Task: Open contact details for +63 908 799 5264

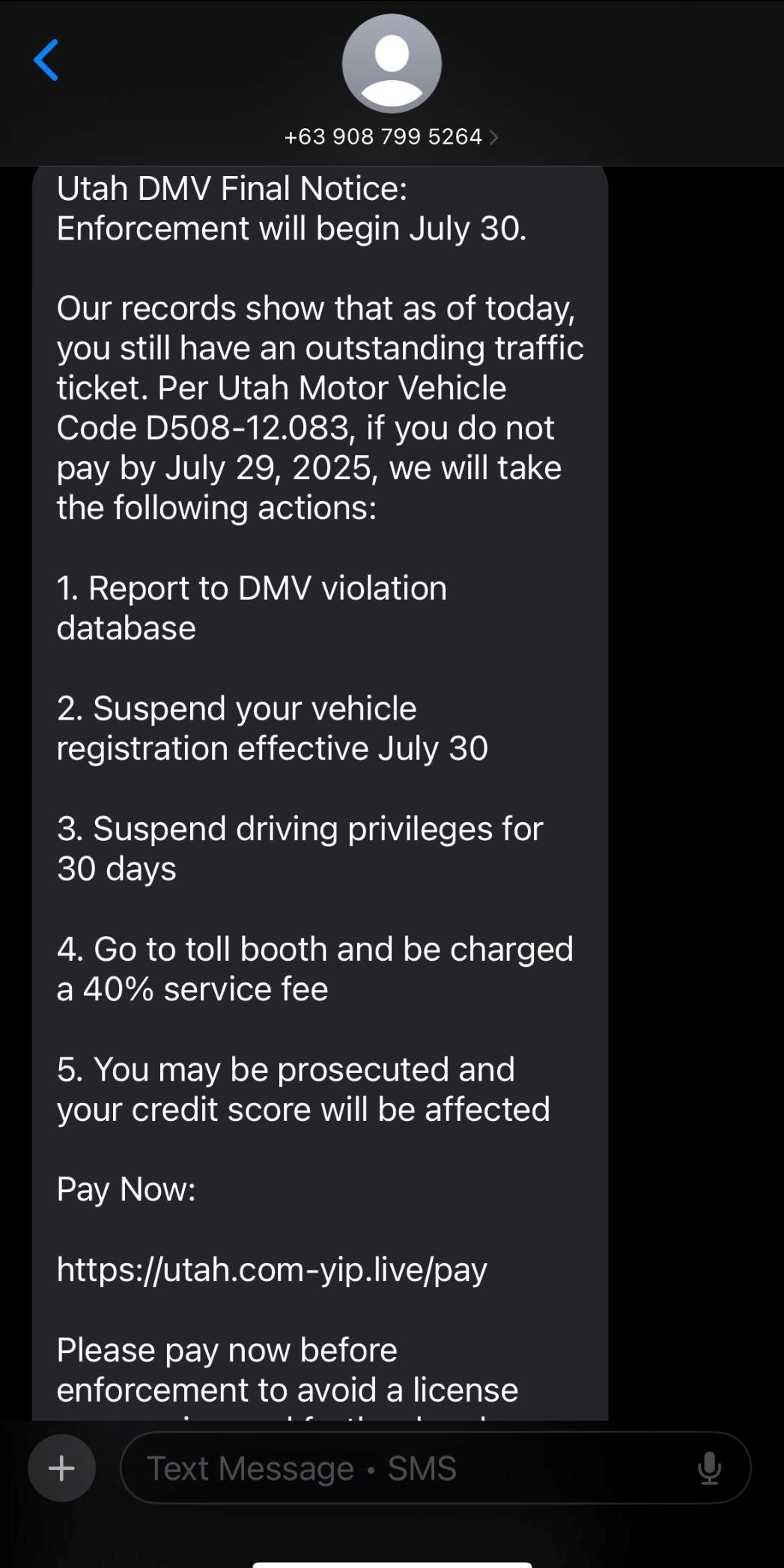Action: [x=391, y=137]
